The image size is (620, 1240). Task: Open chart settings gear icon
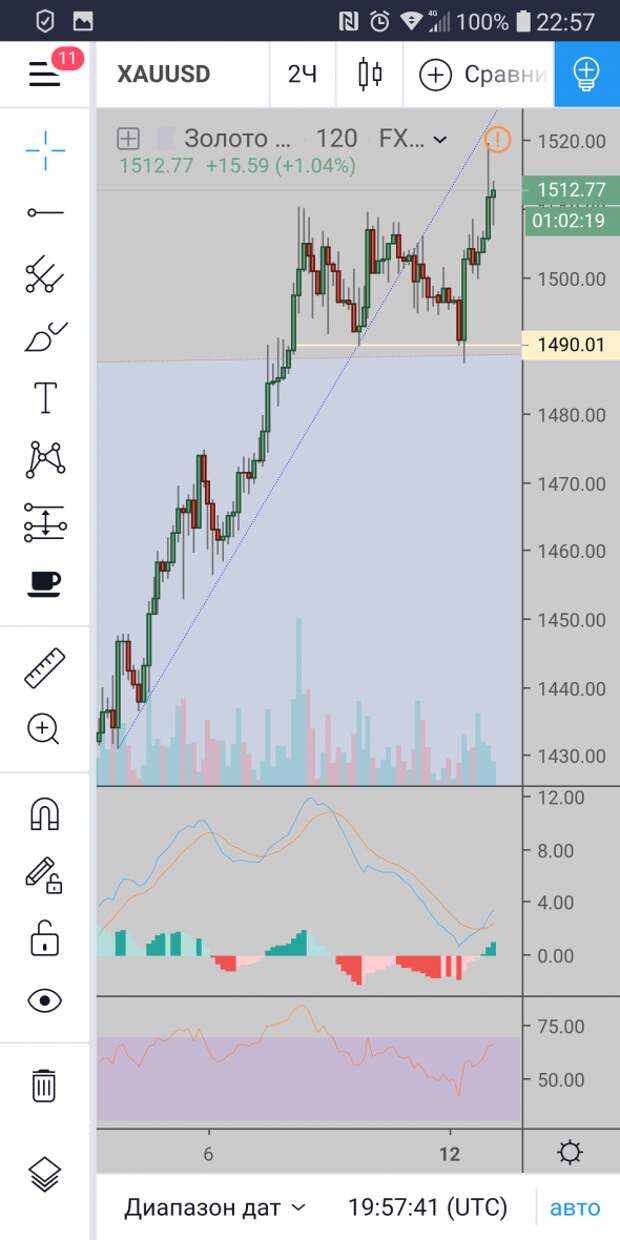click(x=570, y=1152)
